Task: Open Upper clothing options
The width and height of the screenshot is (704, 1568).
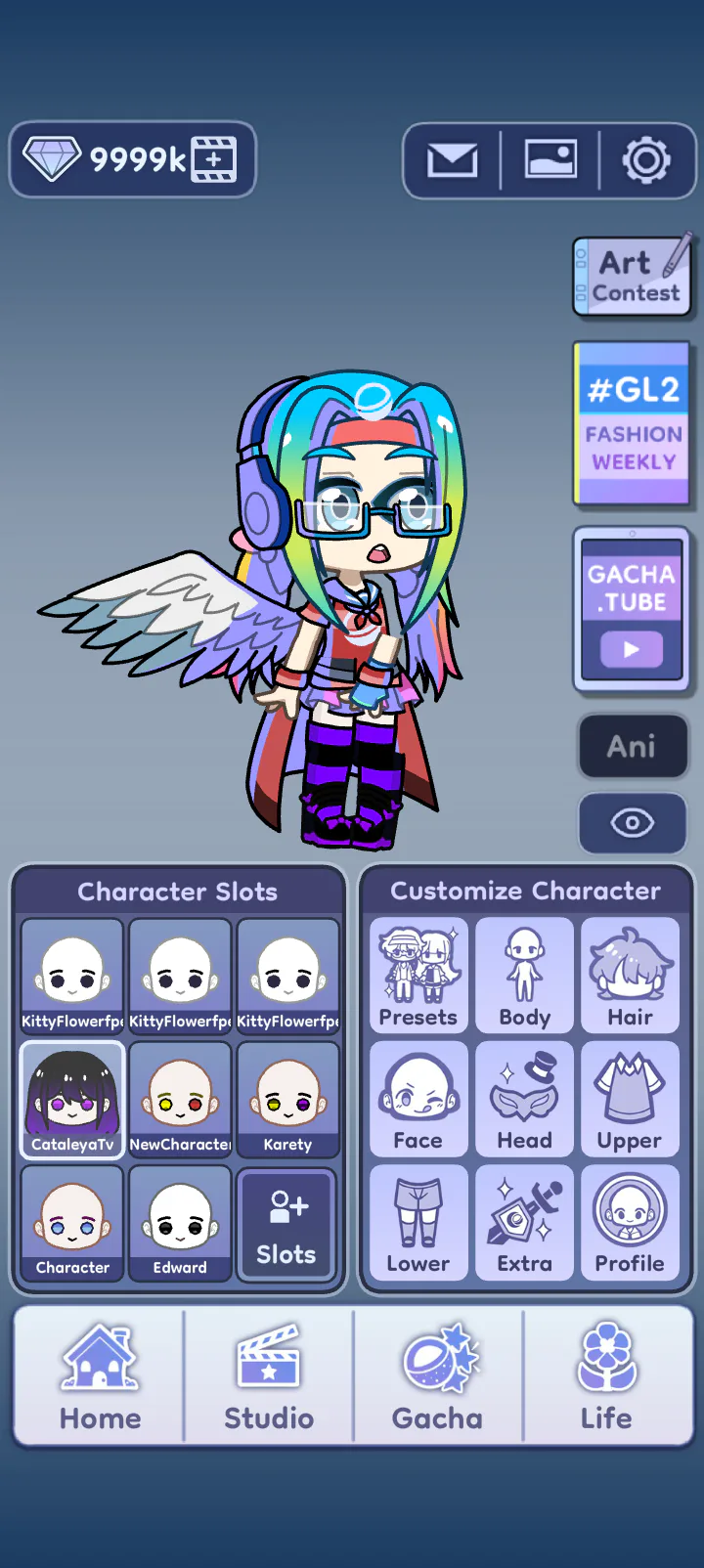Action: coord(630,1099)
